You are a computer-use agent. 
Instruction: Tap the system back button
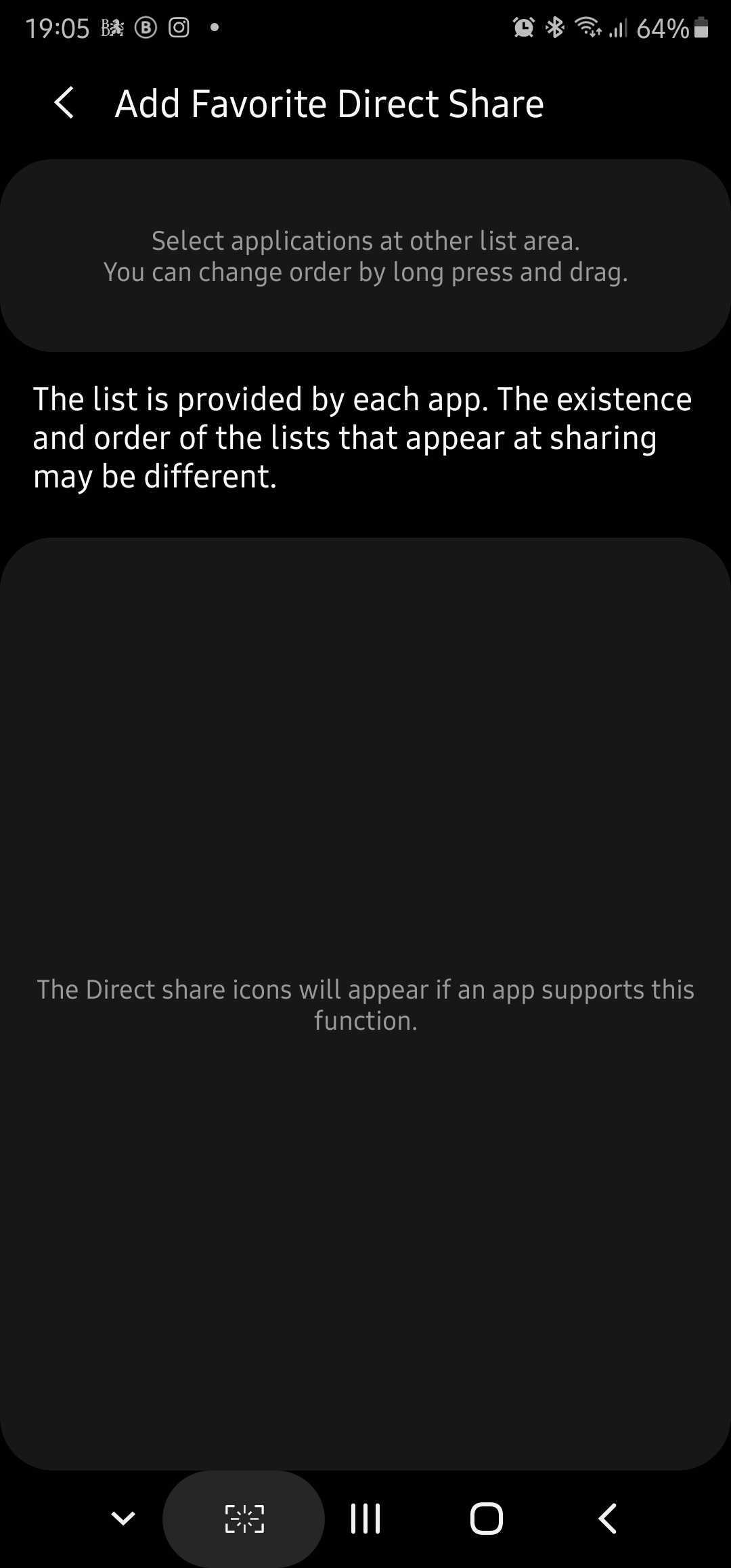click(x=607, y=1519)
